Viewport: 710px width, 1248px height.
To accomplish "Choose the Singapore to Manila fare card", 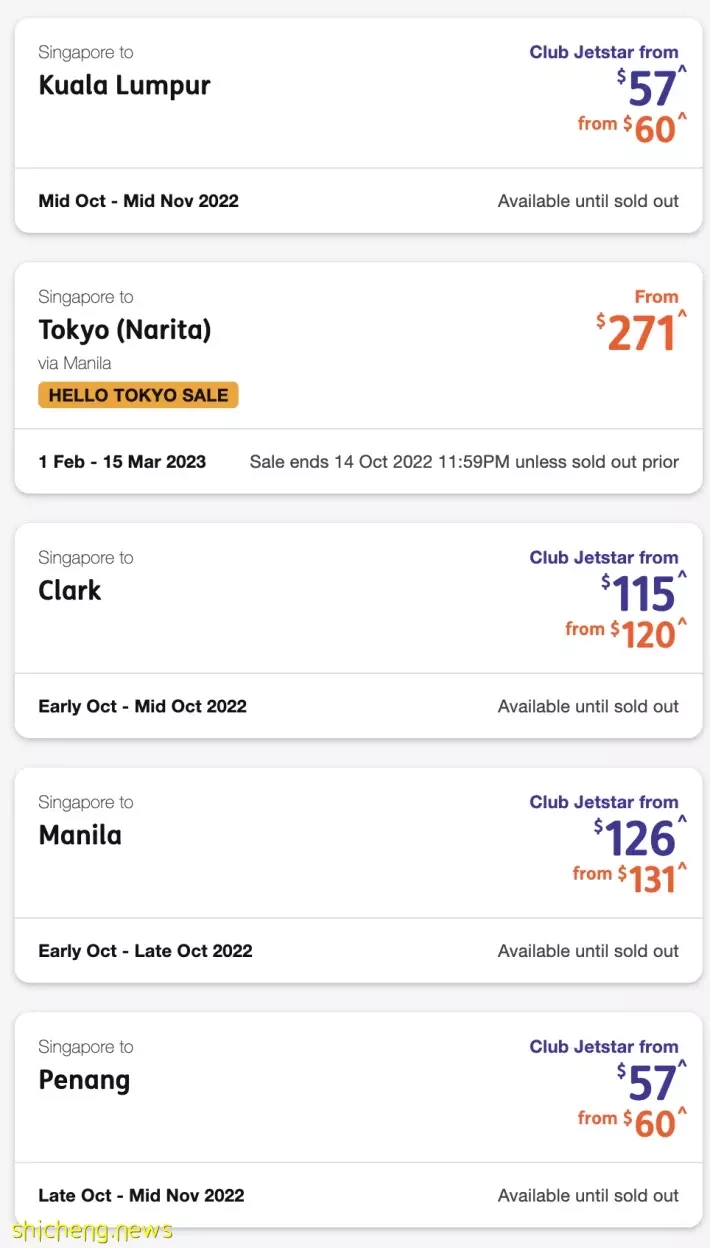I will pos(358,875).
